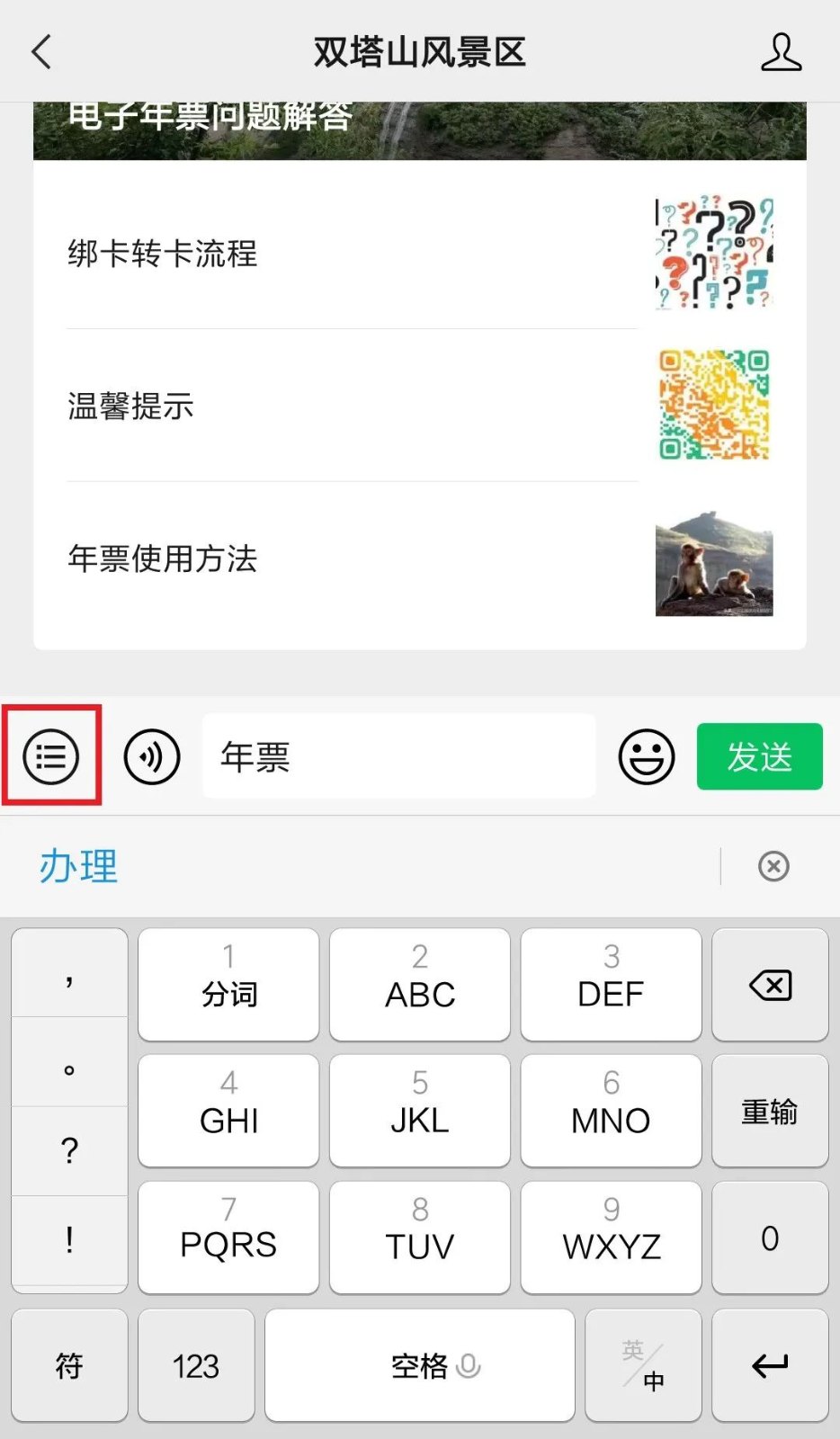Focus the message text field
This screenshot has height=1439, width=840.
(x=398, y=756)
